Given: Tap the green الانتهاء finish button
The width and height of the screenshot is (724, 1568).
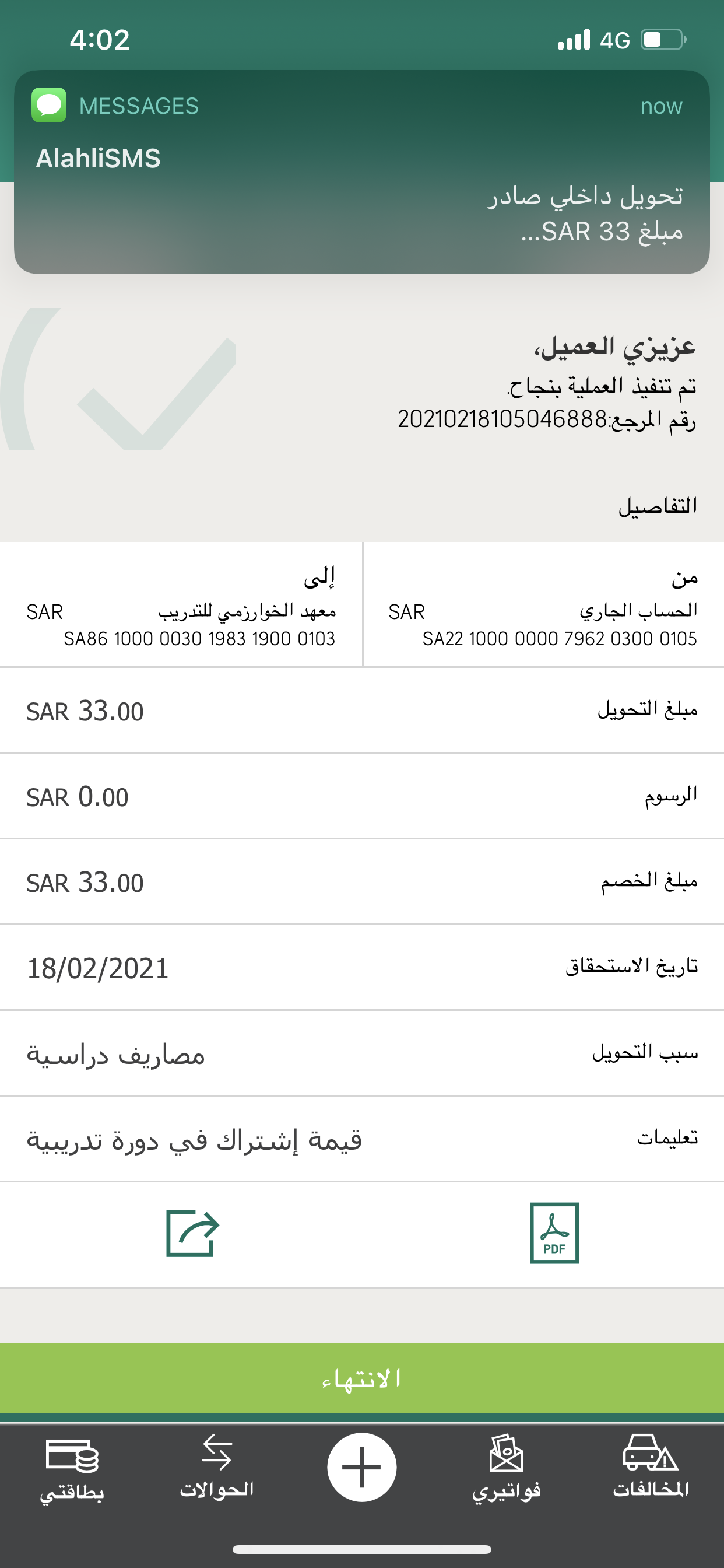Looking at the screenshot, I should tap(362, 1378).
